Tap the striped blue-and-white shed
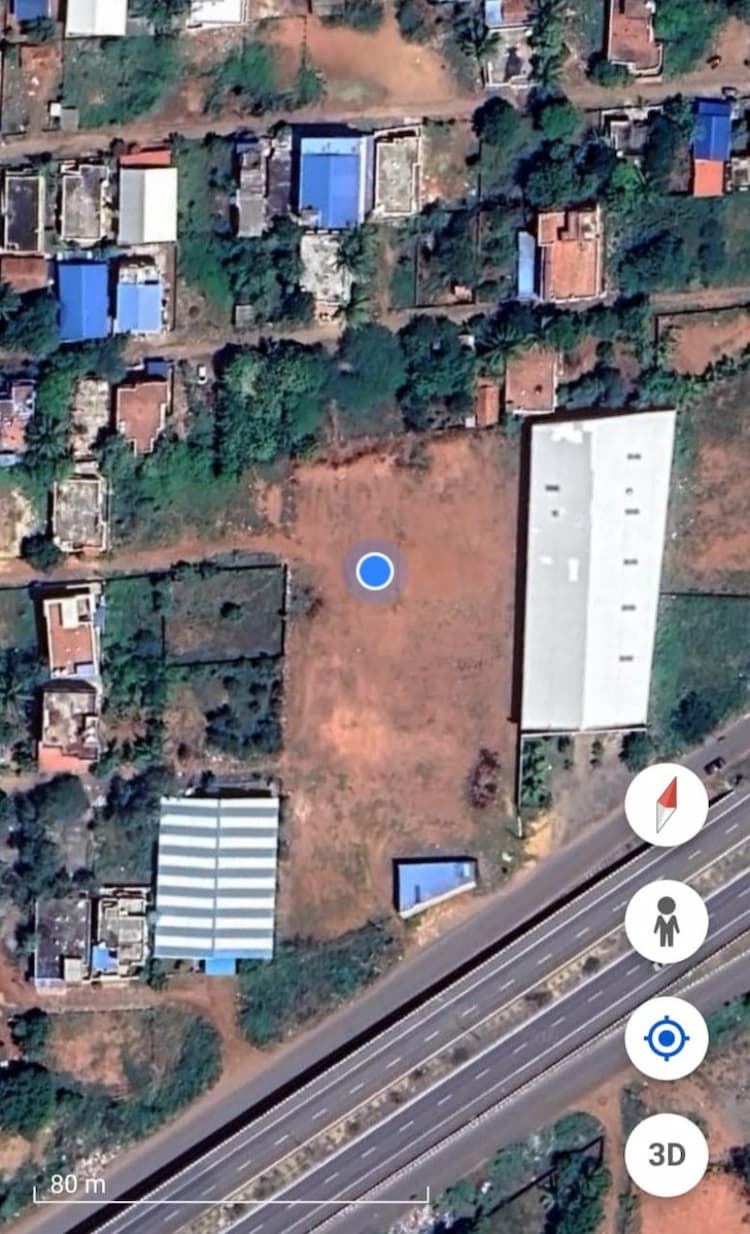 pyautogui.click(x=213, y=880)
